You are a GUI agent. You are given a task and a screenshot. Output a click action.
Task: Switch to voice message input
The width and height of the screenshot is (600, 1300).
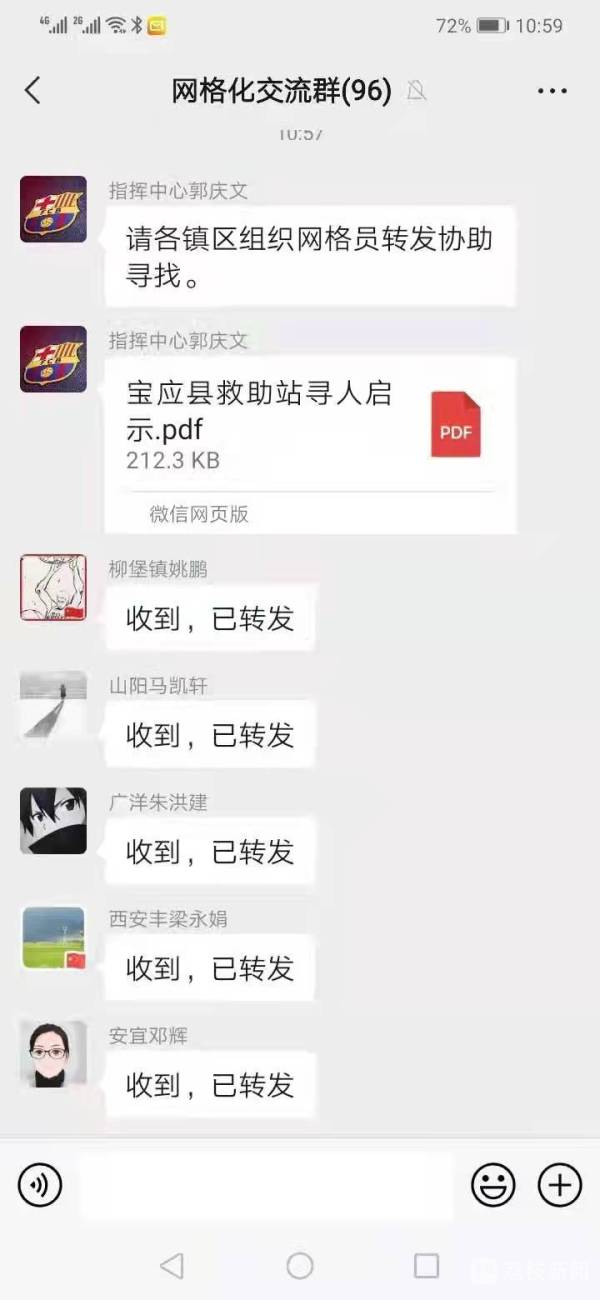[x=40, y=1186]
